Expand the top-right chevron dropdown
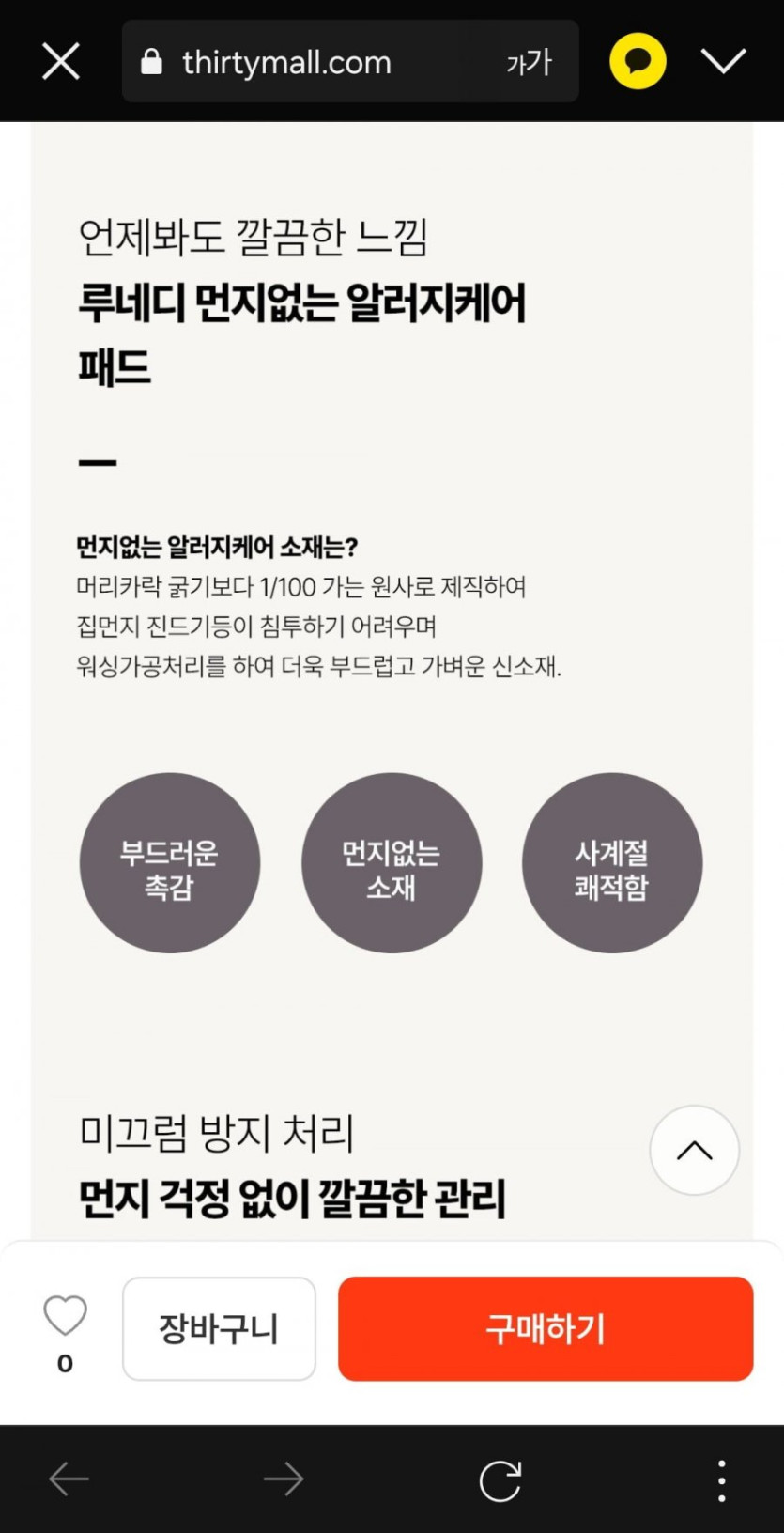This screenshot has width=784, height=1533. pos(723,62)
